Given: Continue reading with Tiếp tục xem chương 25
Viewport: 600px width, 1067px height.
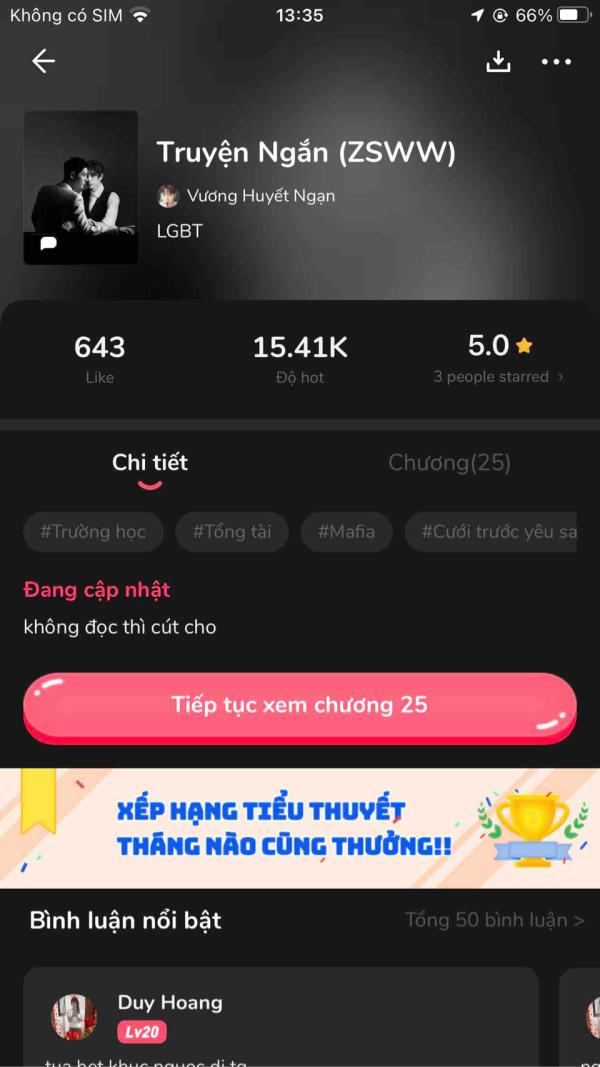Looking at the screenshot, I should point(299,705).
